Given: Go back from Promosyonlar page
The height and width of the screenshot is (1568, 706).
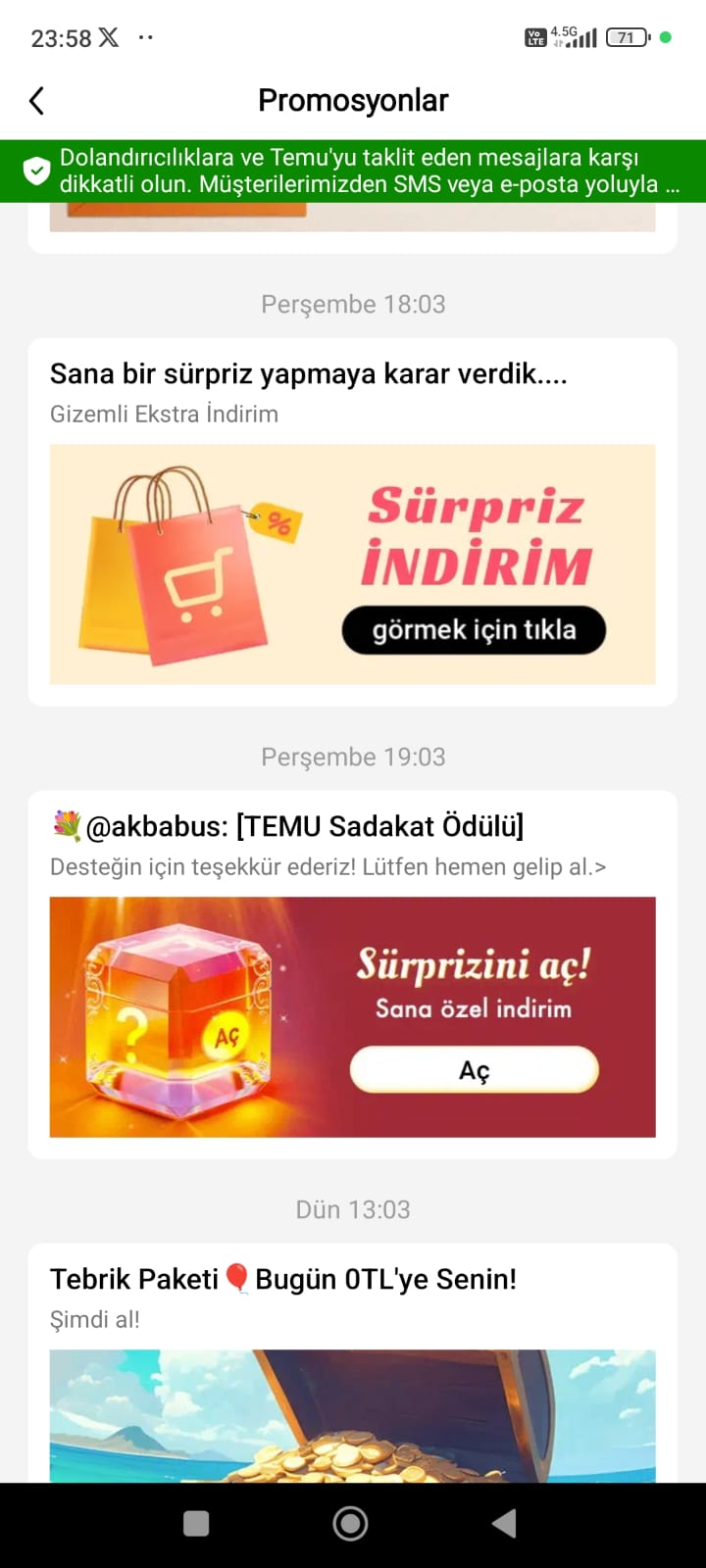Looking at the screenshot, I should click(37, 101).
